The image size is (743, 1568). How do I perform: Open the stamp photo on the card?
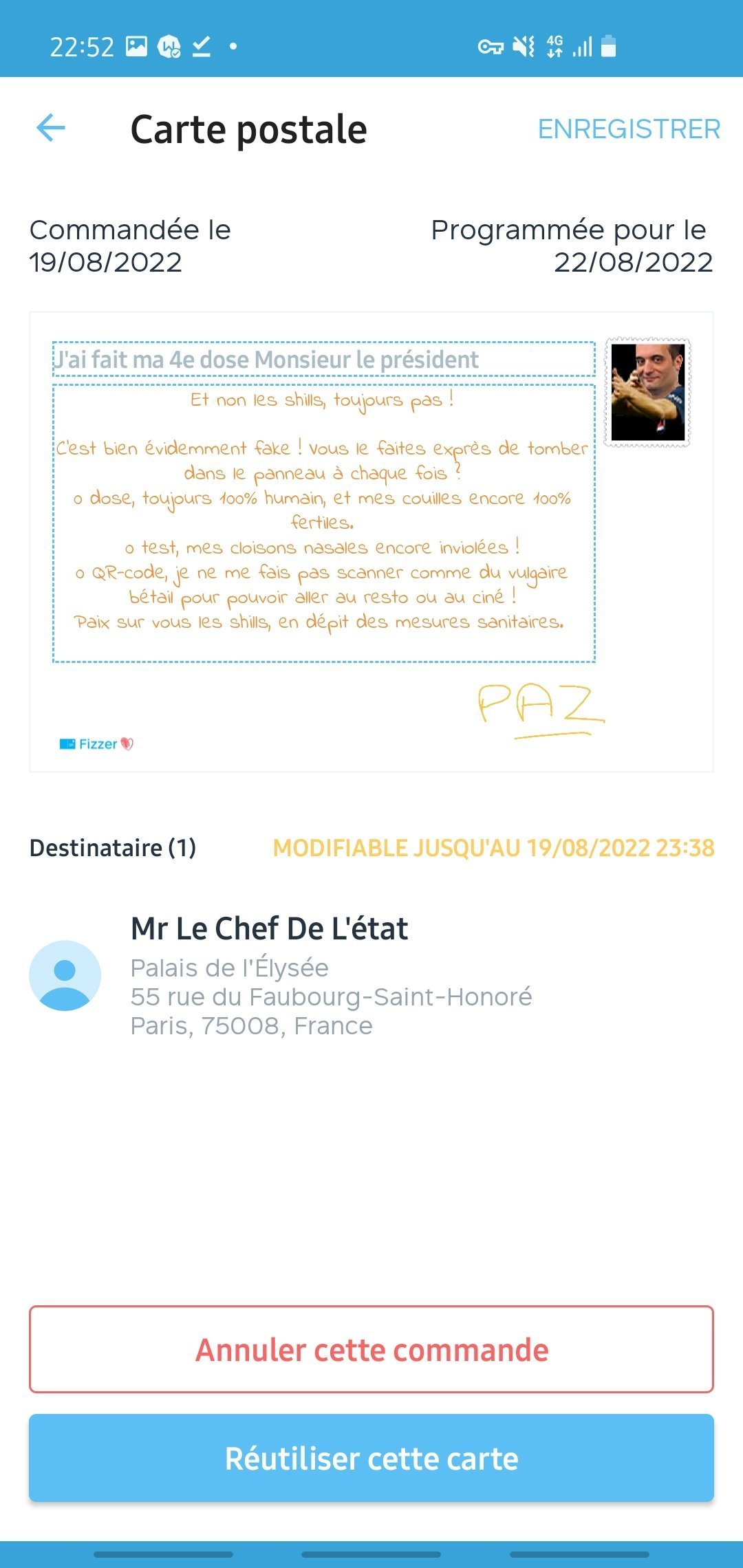click(x=647, y=393)
